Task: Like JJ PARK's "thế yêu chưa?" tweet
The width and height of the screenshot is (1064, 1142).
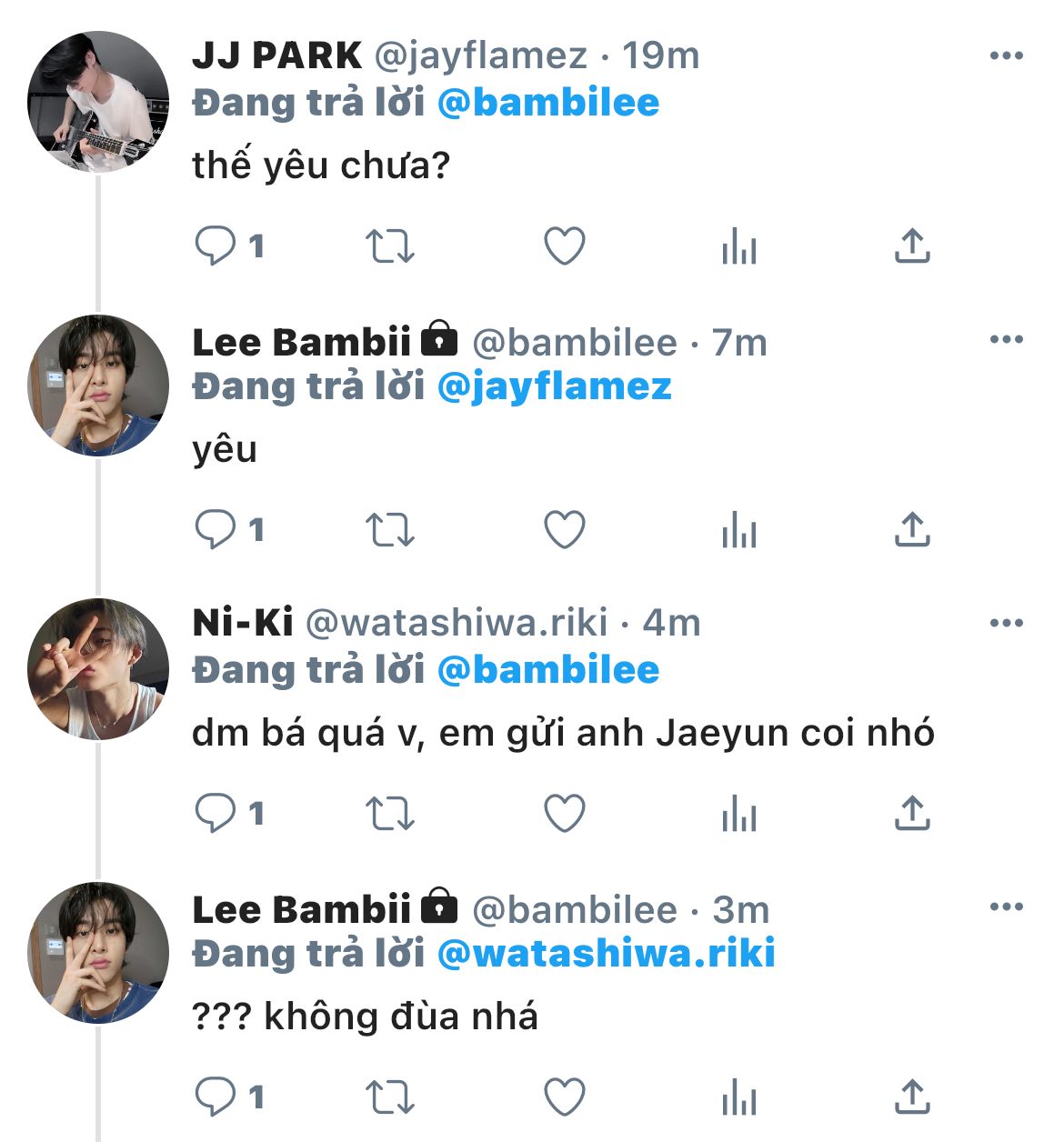Action: tap(564, 245)
